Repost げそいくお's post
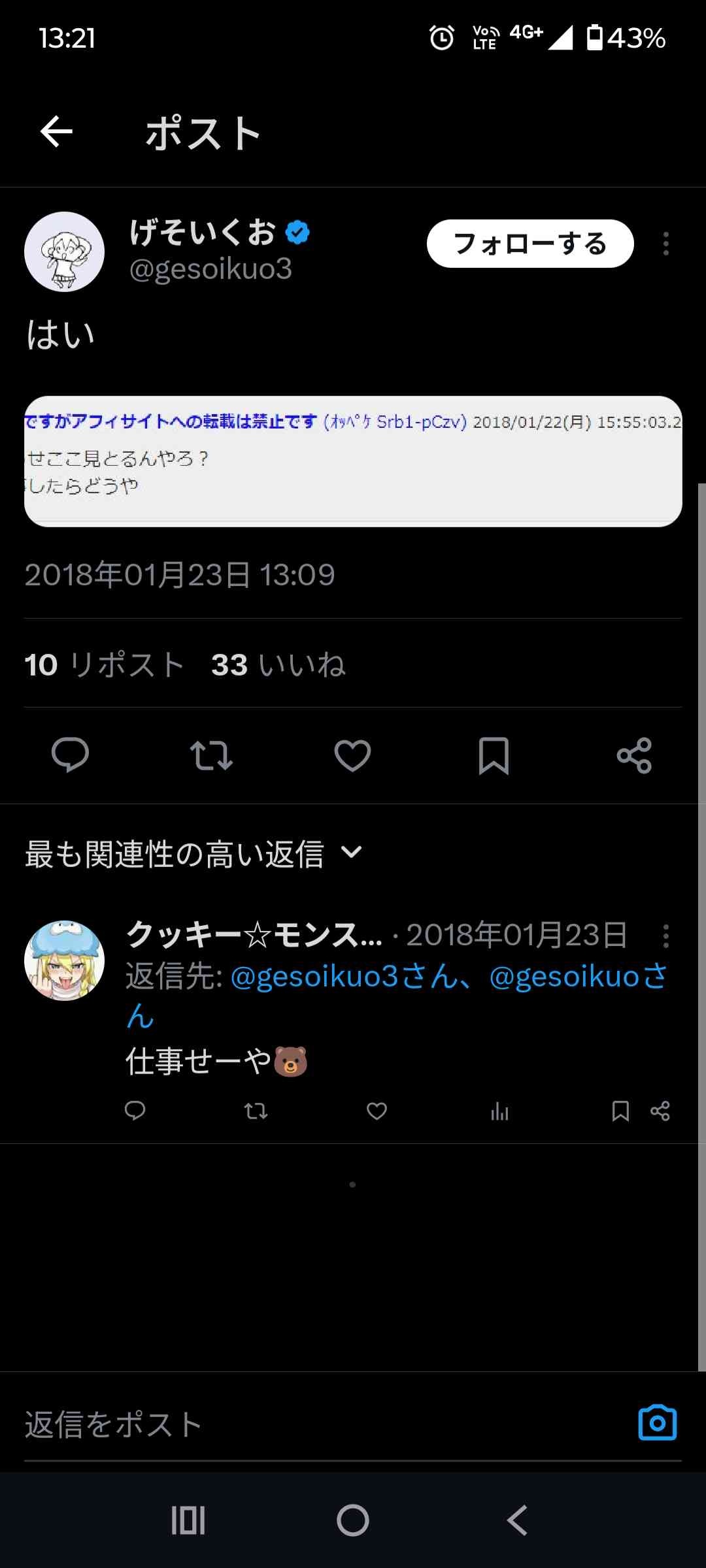 pyautogui.click(x=211, y=755)
